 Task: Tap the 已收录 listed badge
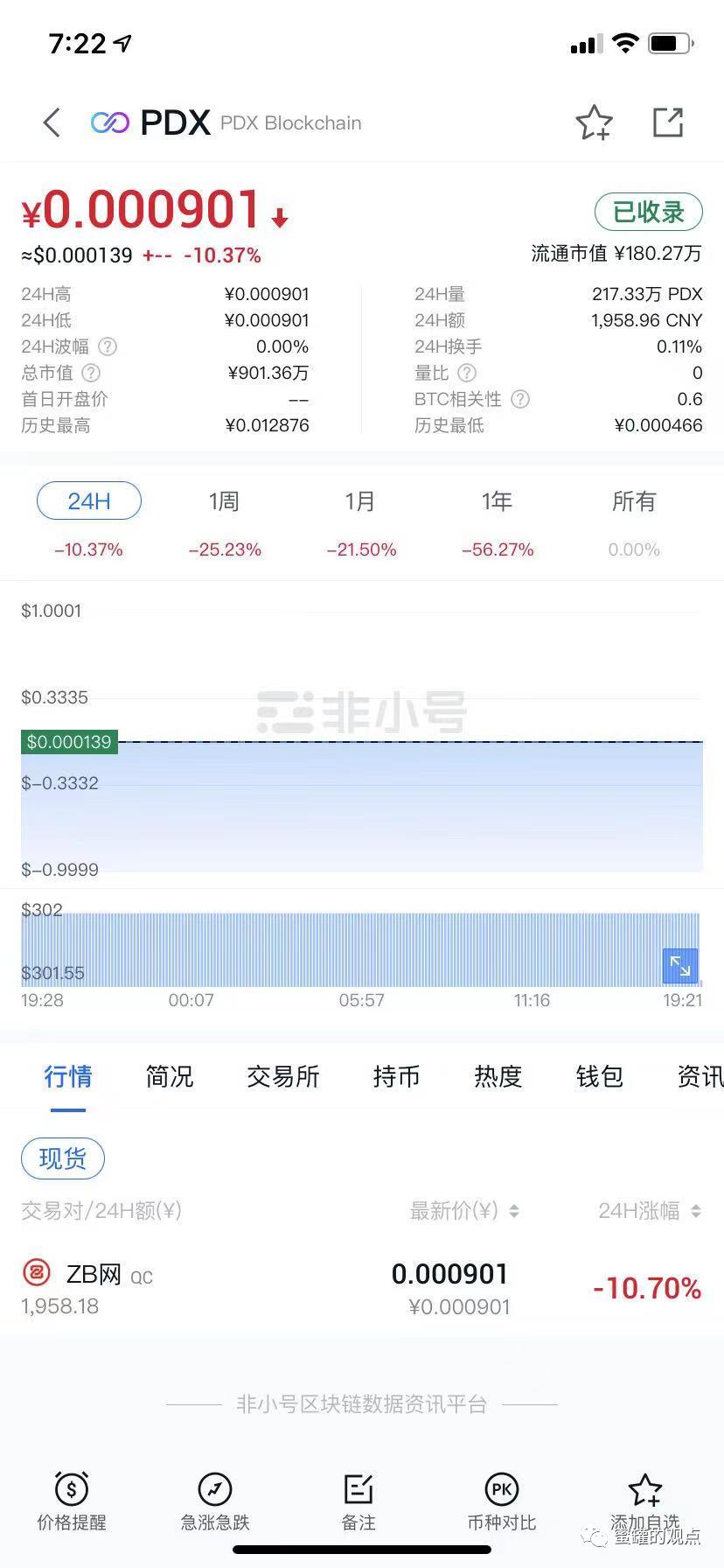pyautogui.click(x=648, y=212)
